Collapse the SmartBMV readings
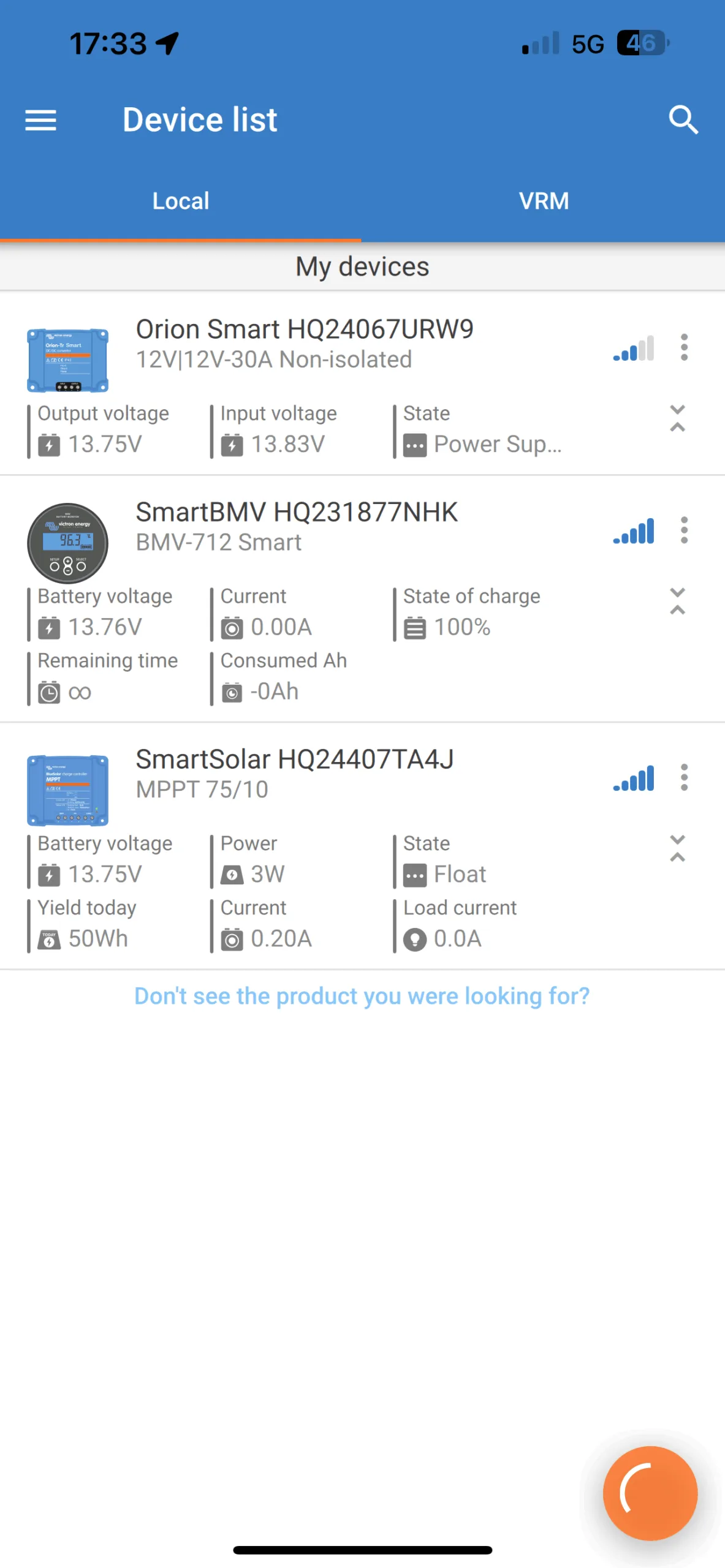725x1568 pixels. point(677,601)
